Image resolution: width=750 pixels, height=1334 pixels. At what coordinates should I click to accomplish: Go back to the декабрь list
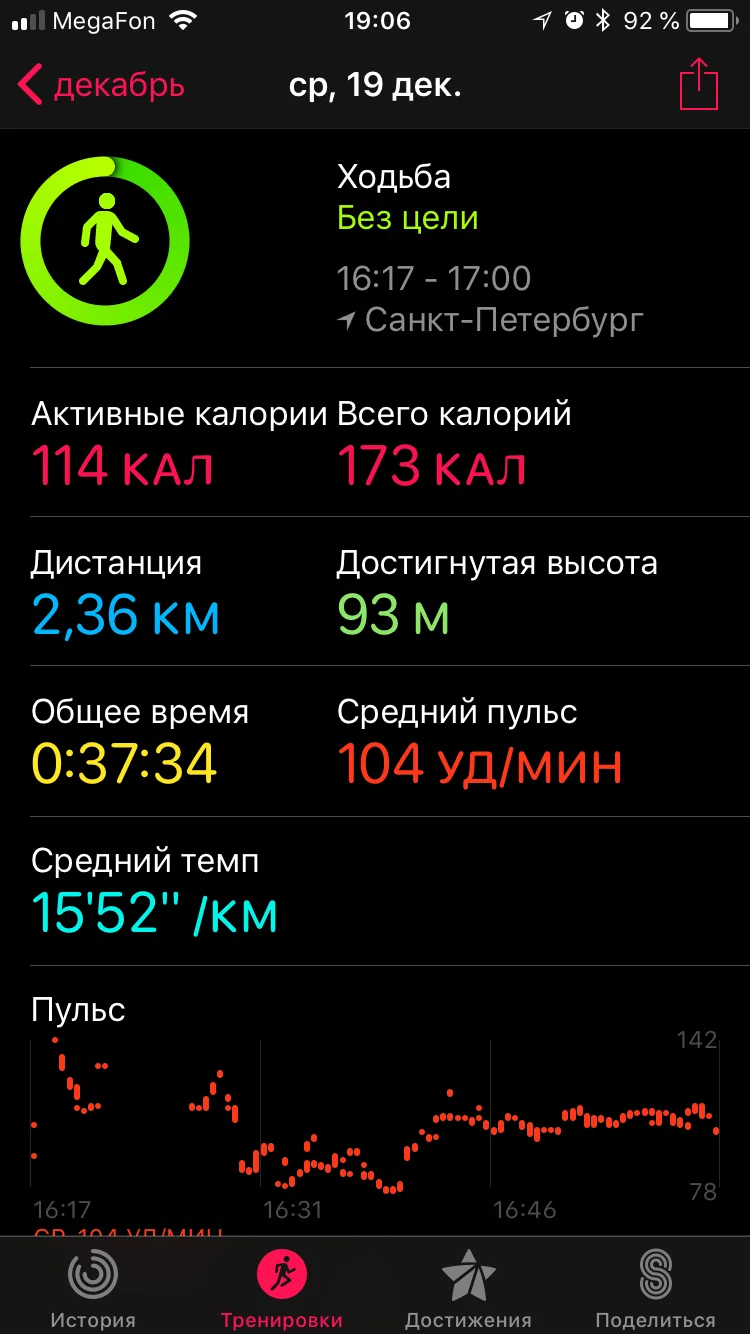click(x=100, y=86)
